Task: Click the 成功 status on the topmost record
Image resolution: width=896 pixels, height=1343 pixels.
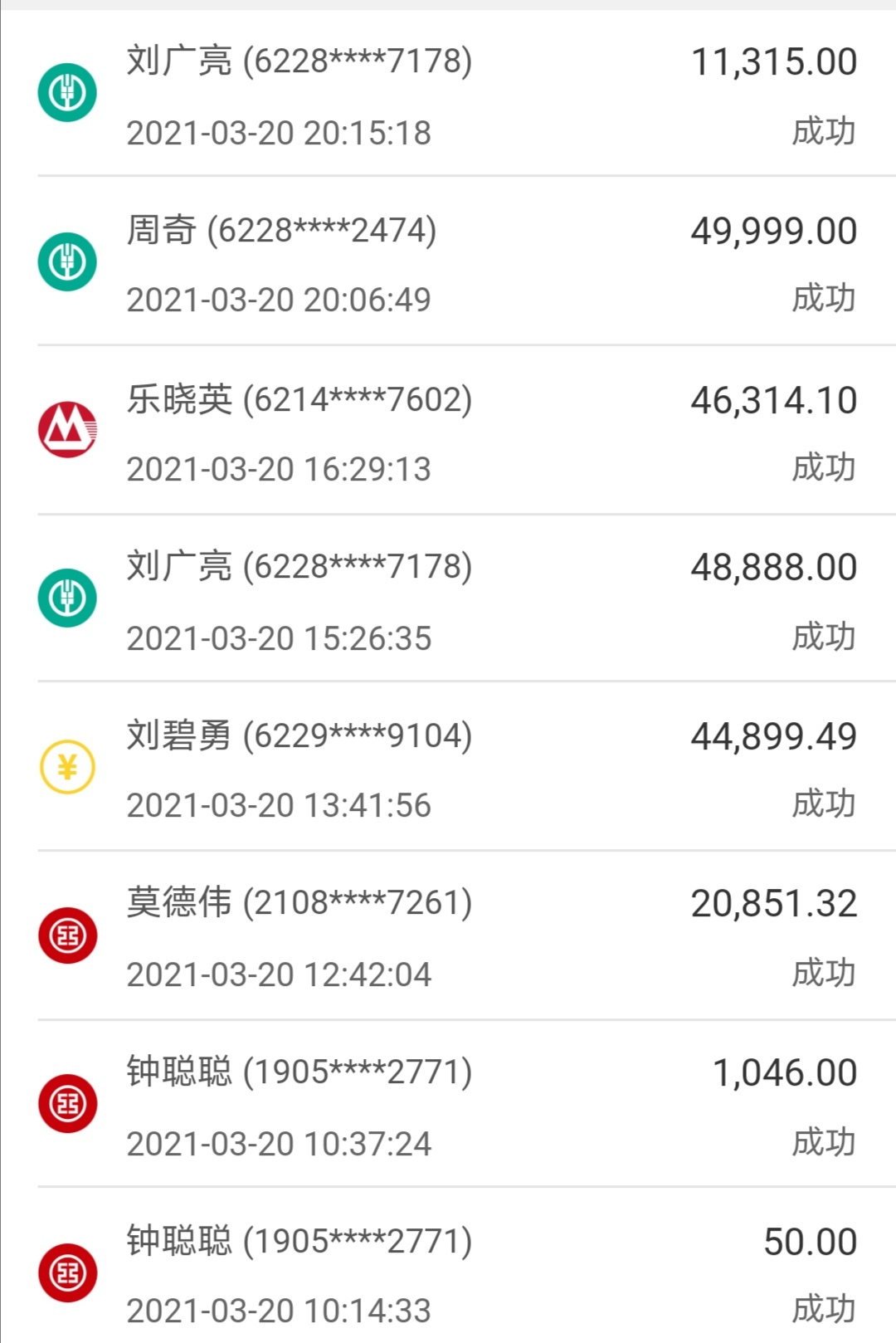Action: [x=824, y=131]
